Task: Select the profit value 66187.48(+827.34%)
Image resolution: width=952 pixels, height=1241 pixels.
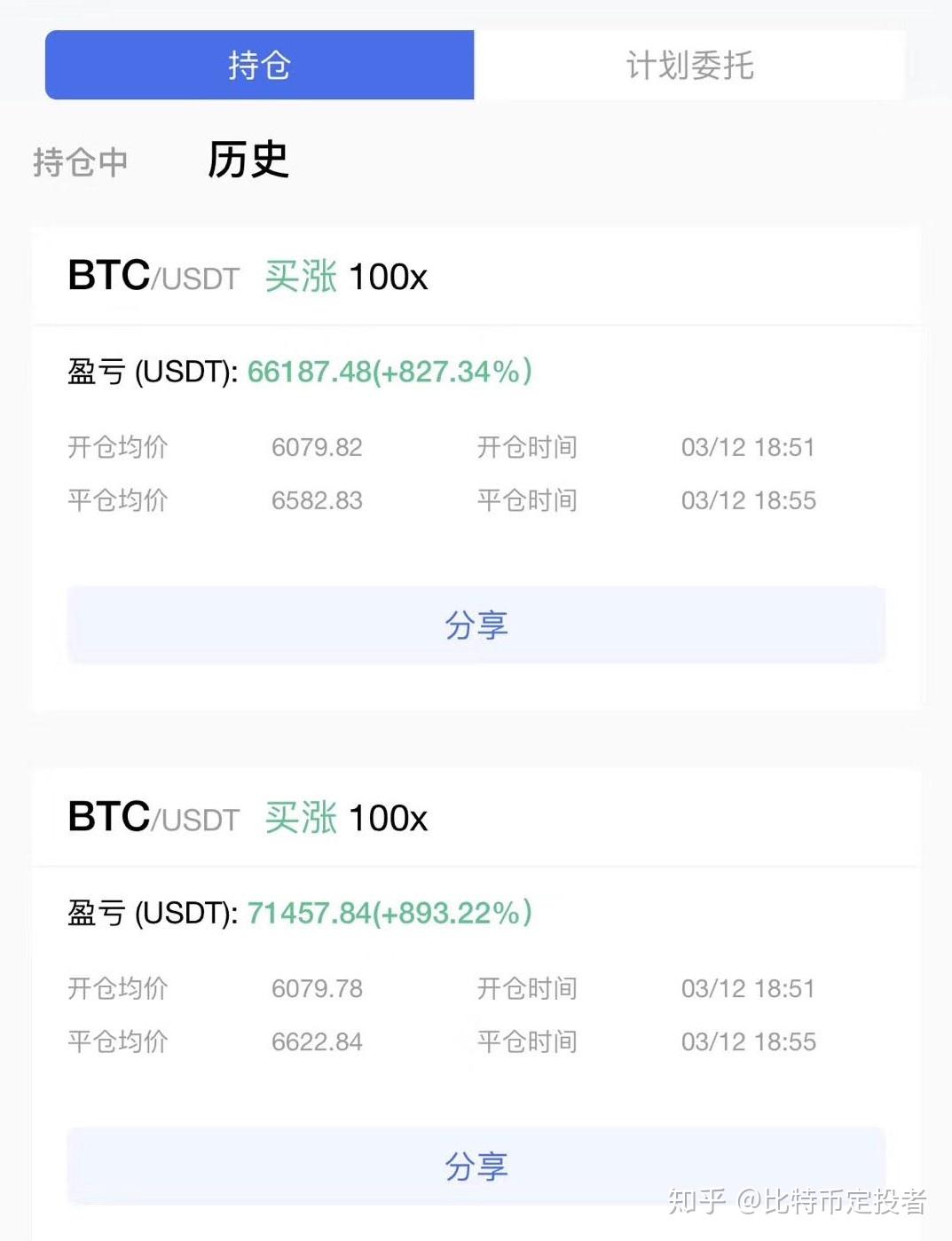Action: click(387, 373)
